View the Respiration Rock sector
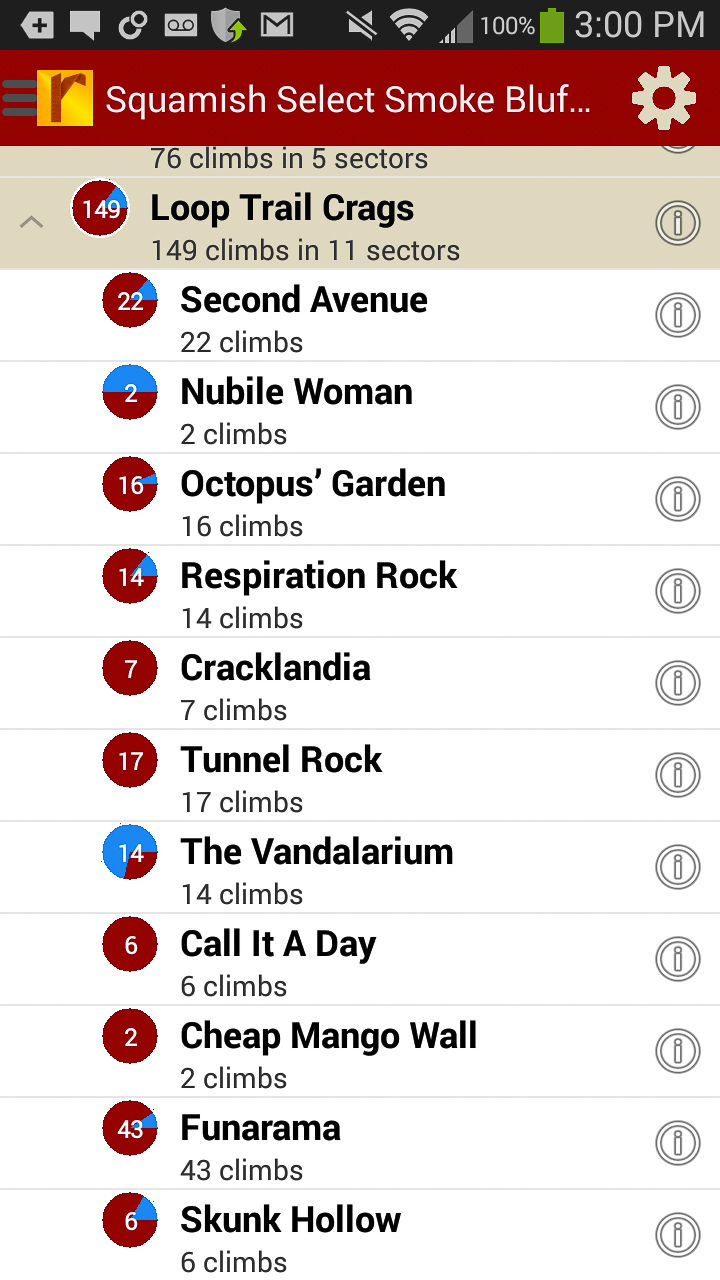This screenshot has height=1280, width=720. (x=318, y=592)
